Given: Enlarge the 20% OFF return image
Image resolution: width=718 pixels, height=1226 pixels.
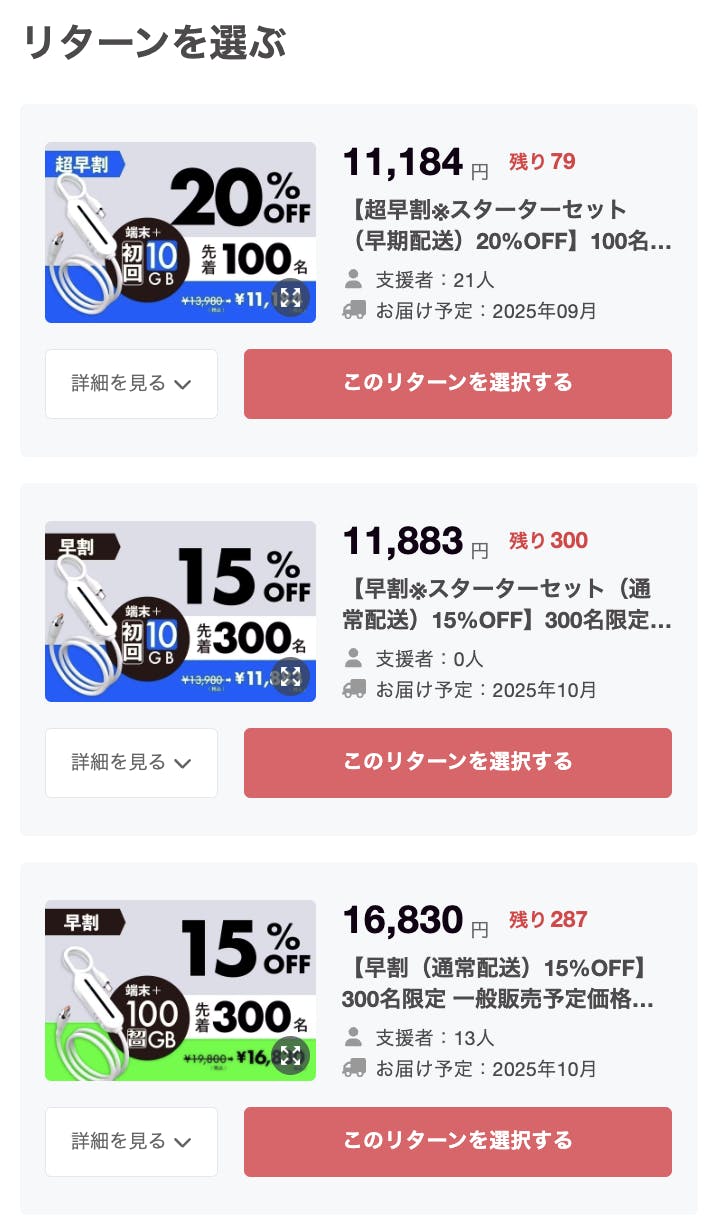Looking at the screenshot, I should coord(290,297).
